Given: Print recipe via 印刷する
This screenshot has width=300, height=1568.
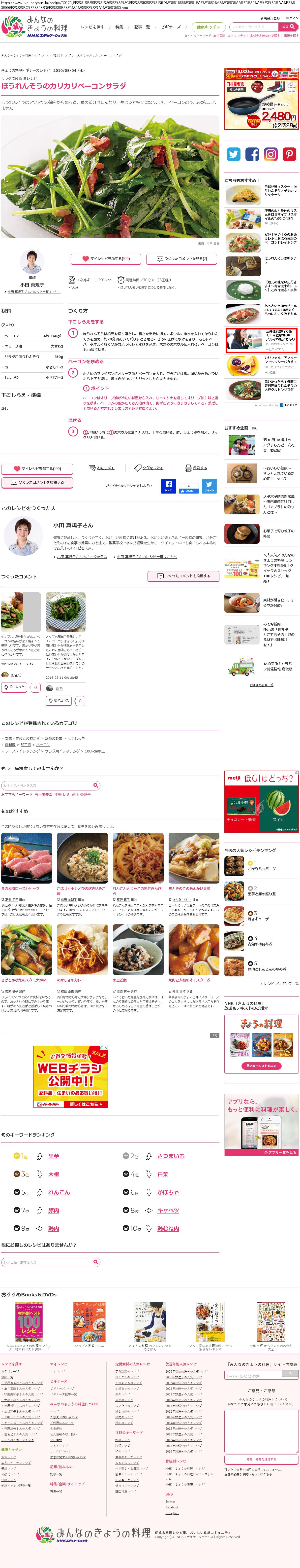Looking at the screenshot, I should (196, 468).
